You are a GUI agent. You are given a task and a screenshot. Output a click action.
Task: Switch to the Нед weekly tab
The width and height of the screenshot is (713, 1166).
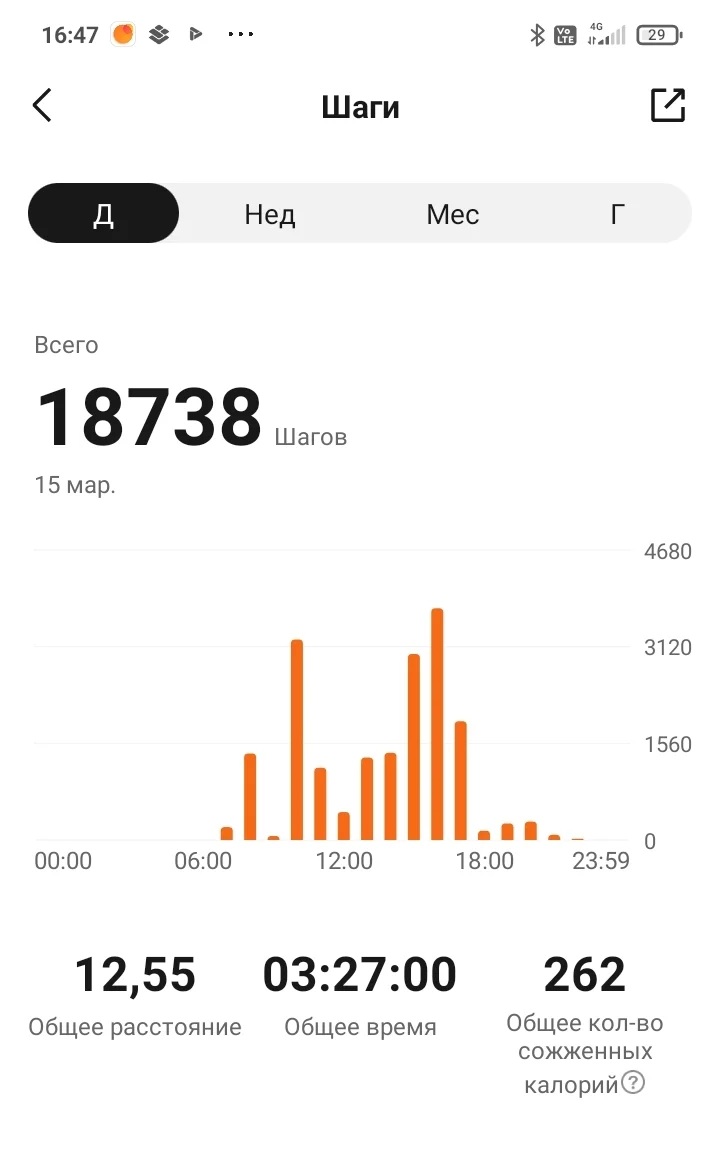pyautogui.click(x=270, y=214)
